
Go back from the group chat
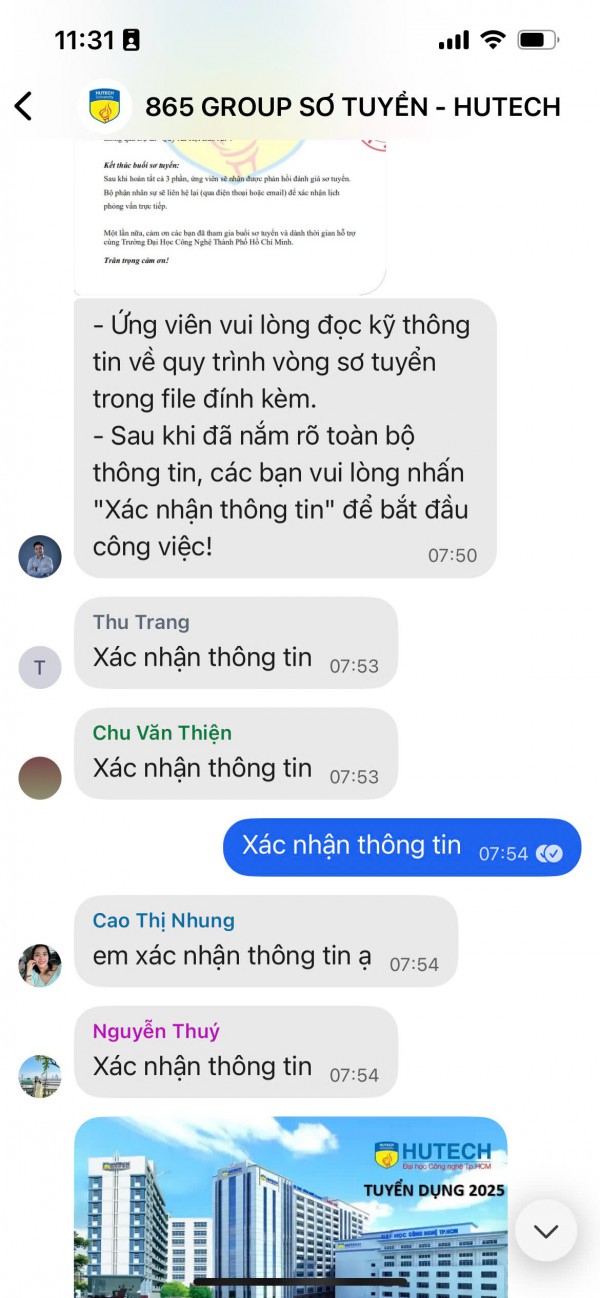pyautogui.click(x=24, y=106)
